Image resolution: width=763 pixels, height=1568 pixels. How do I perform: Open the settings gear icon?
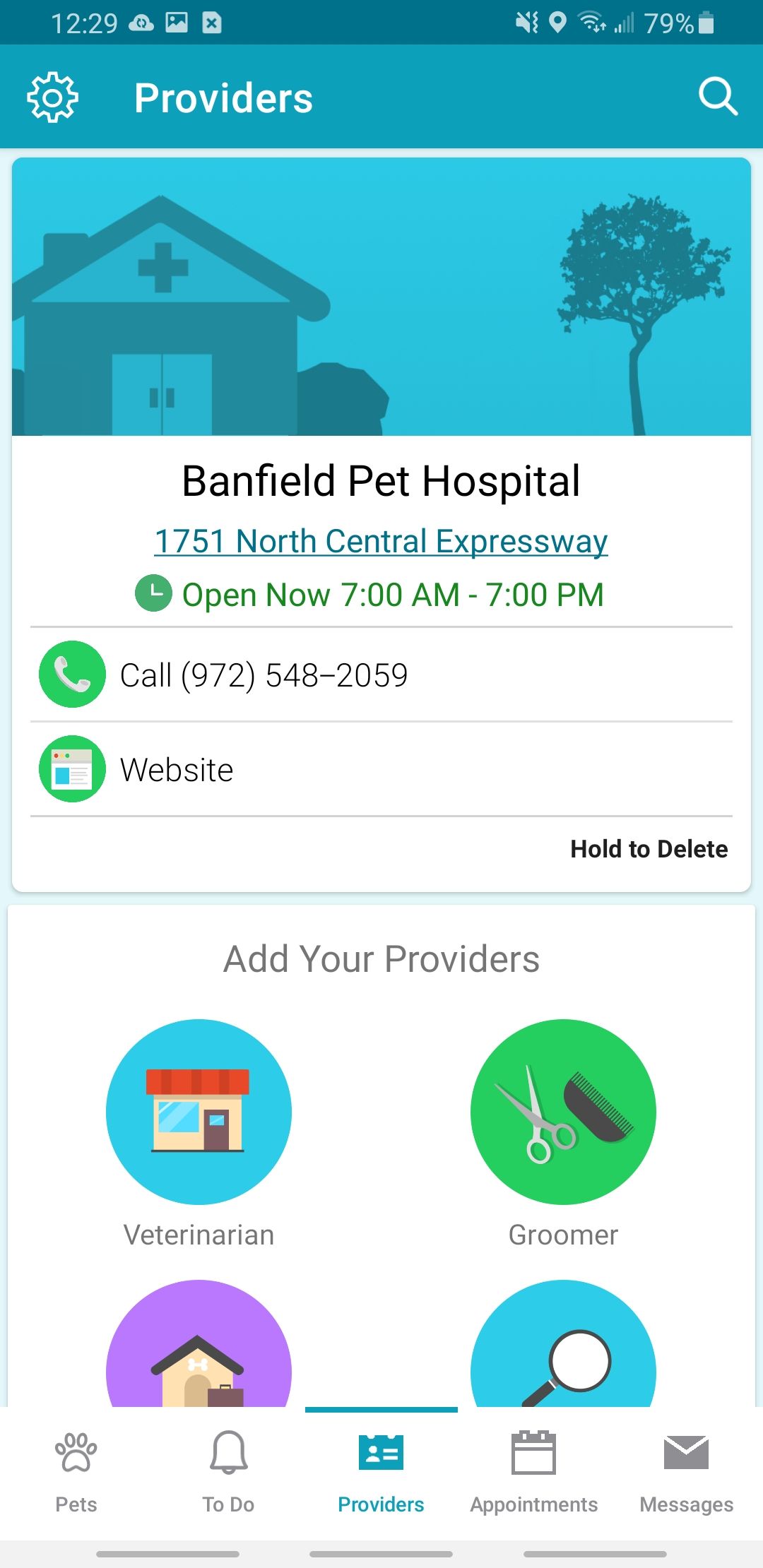coord(50,96)
